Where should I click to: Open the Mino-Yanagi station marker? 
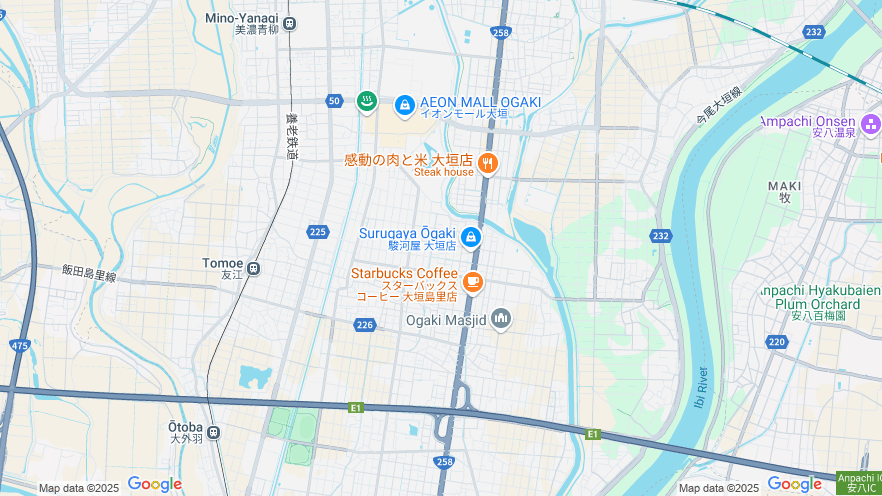click(289, 23)
